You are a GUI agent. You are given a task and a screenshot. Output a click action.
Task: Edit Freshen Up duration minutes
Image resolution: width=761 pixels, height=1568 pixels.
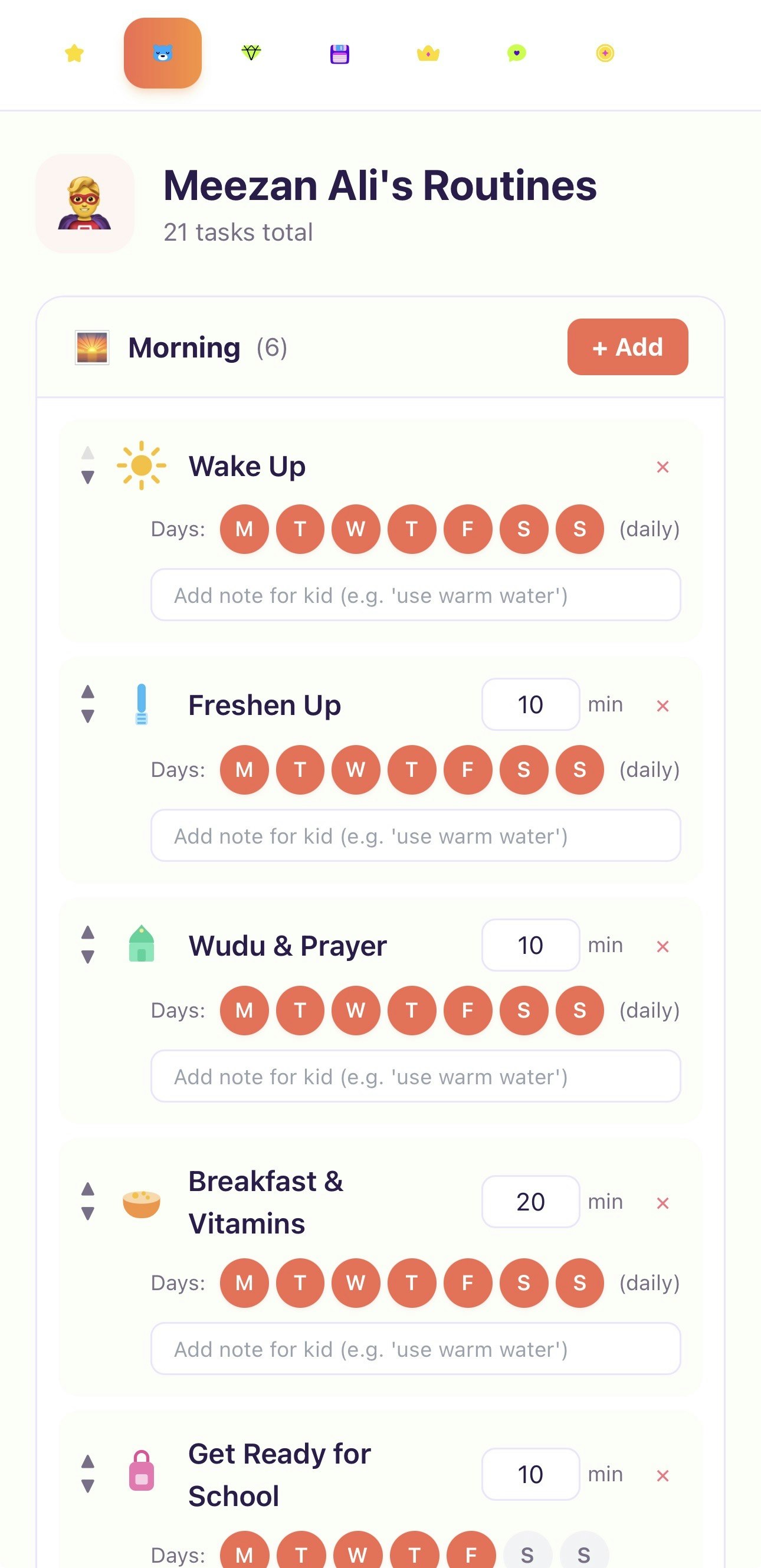[x=530, y=704]
